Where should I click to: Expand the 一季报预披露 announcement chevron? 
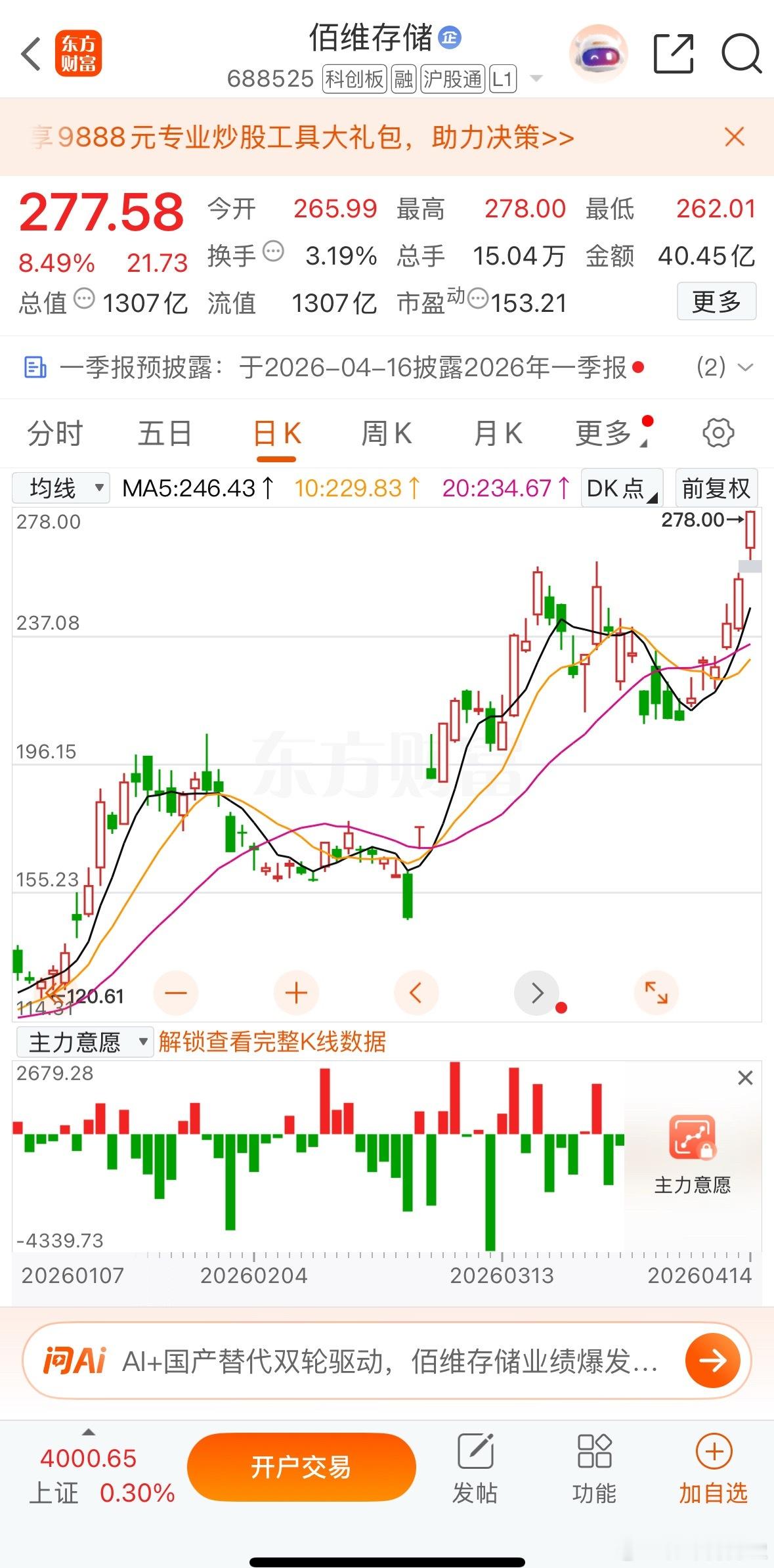click(745, 368)
